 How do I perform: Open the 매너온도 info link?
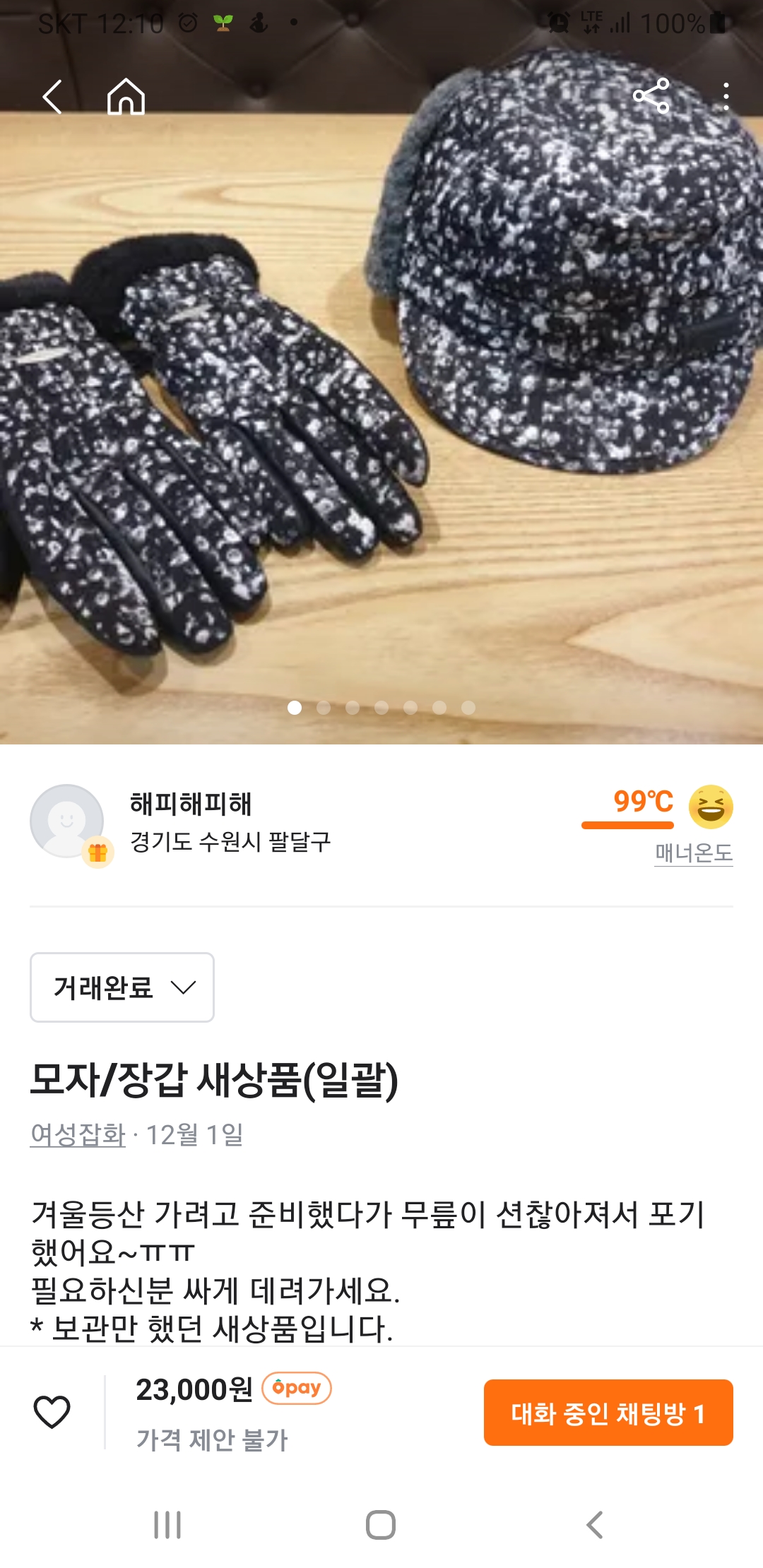click(693, 853)
